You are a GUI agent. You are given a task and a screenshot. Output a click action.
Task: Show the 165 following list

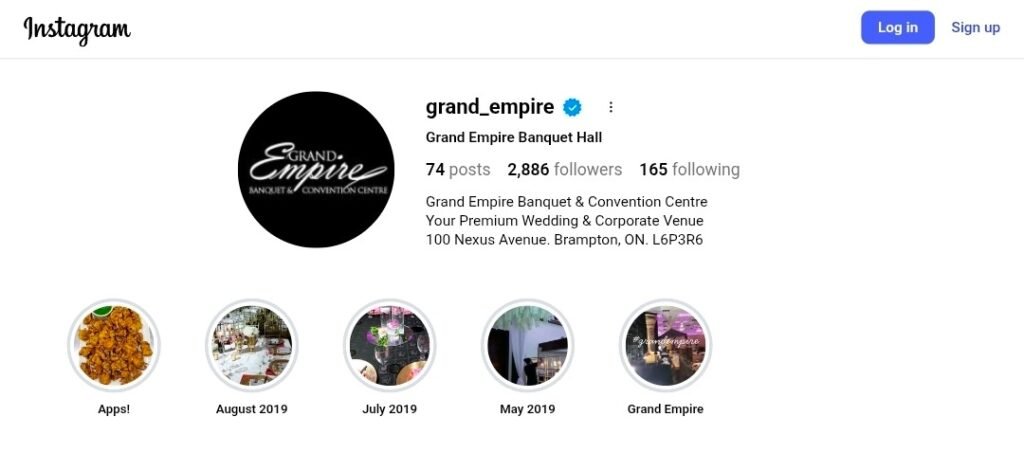click(x=689, y=170)
